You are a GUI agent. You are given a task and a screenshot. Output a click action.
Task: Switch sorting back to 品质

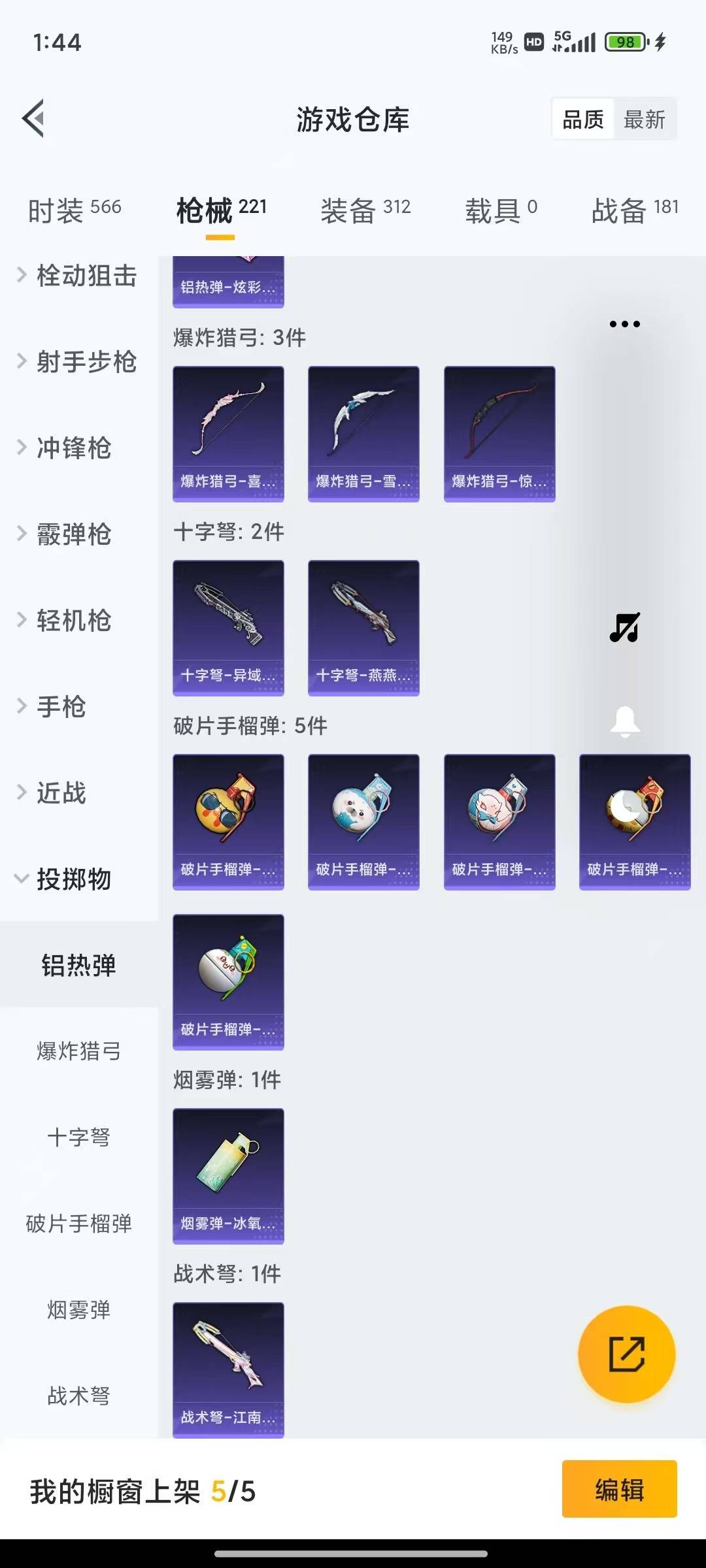tap(584, 120)
